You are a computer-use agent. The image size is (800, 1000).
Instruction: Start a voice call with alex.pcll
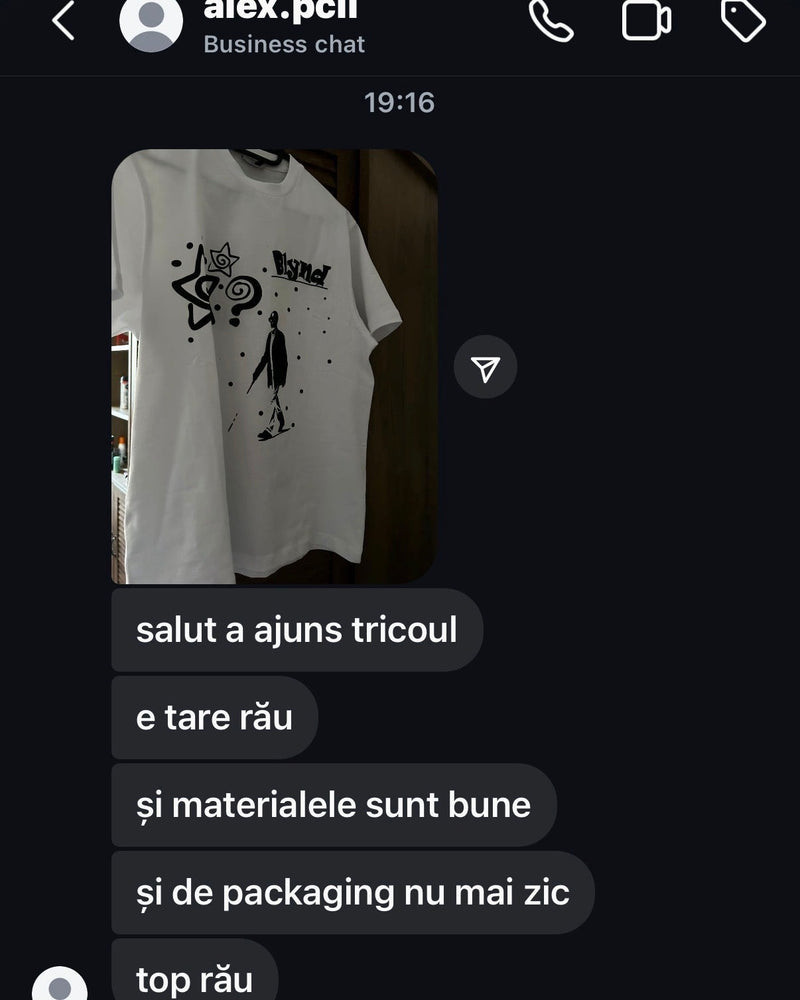pyautogui.click(x=551, y=21)
